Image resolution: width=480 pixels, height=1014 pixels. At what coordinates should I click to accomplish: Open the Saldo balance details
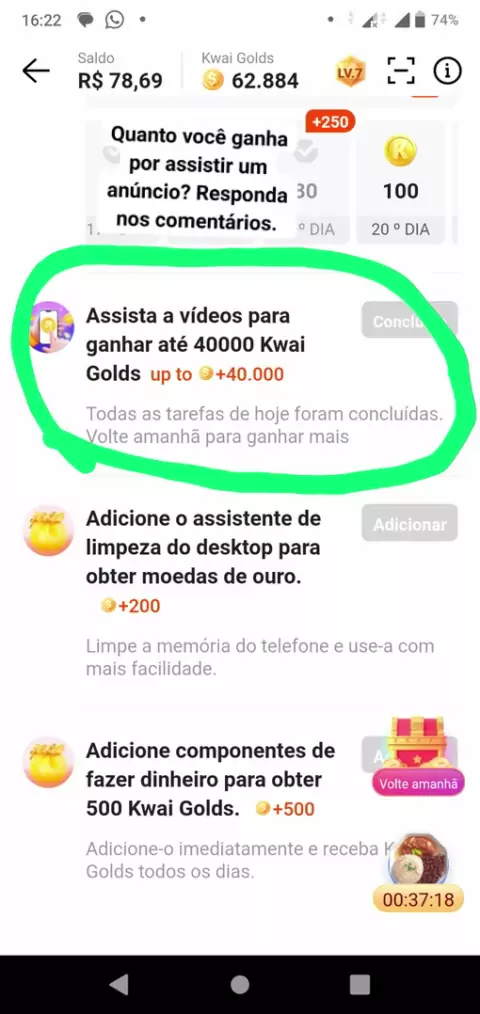tap(120, 72)
